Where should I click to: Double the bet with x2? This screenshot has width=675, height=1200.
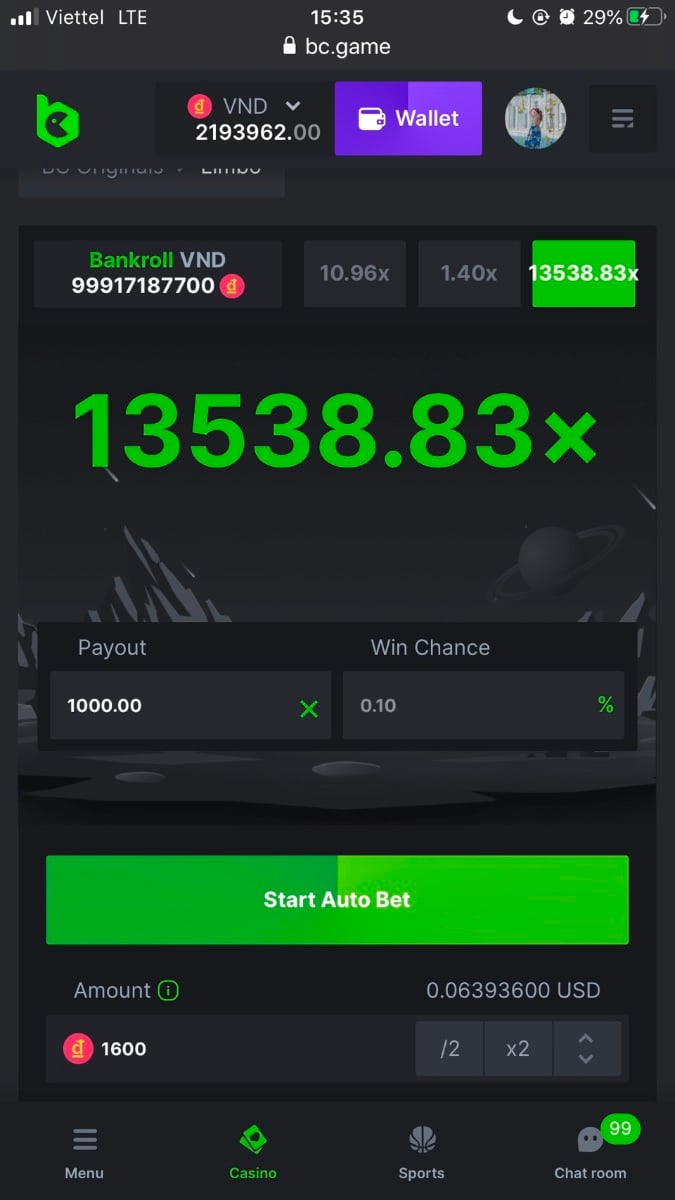click(x=517, y=1049)
